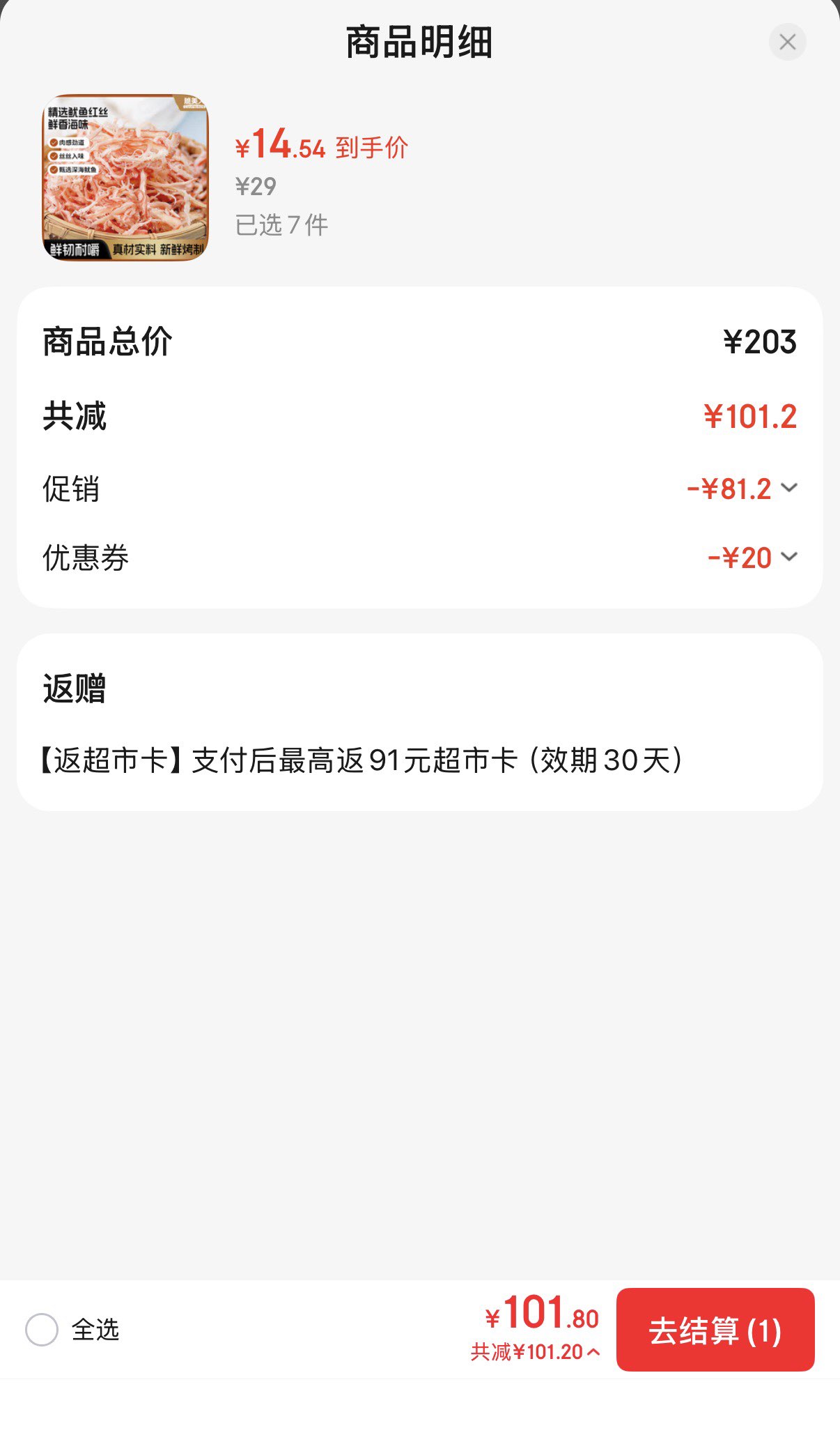Close the 商品明细 panel

787,43
